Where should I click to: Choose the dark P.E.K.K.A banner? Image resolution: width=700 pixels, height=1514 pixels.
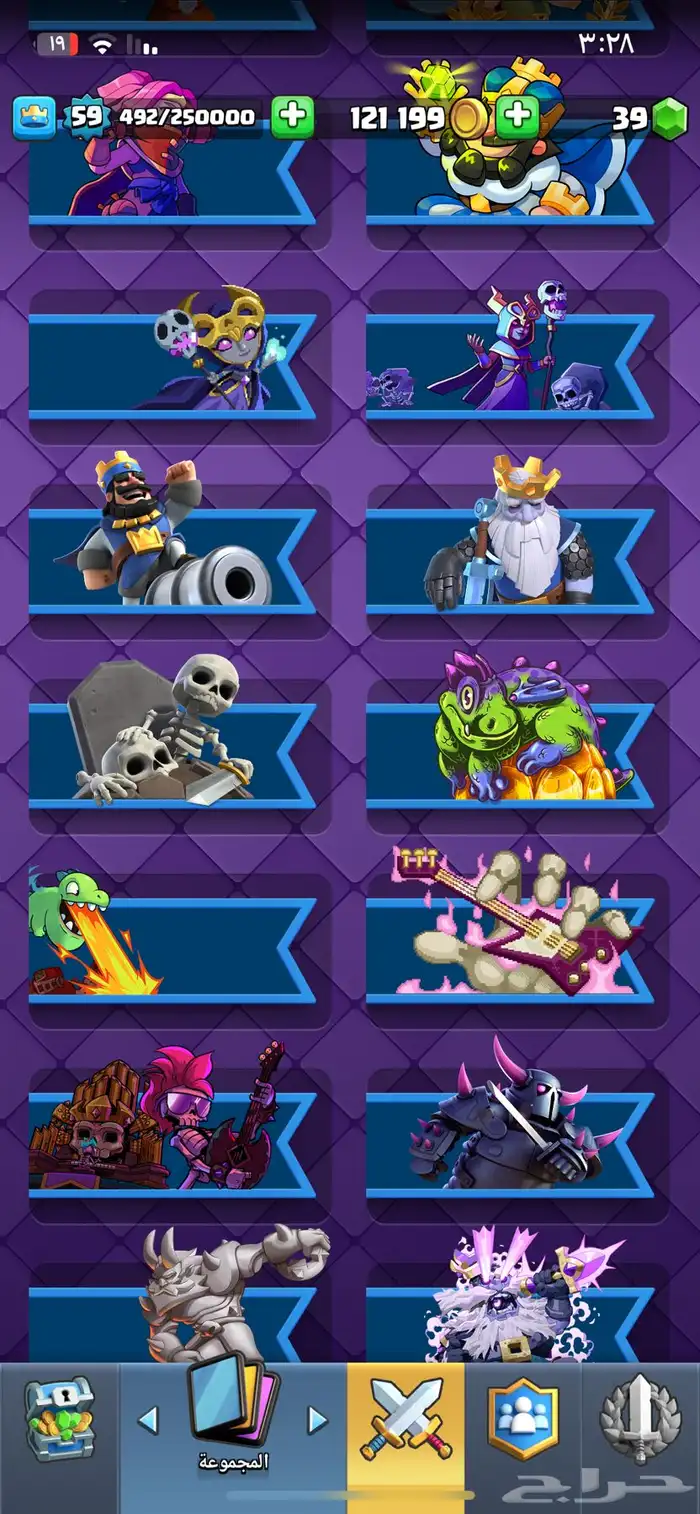click(509, 1142)
